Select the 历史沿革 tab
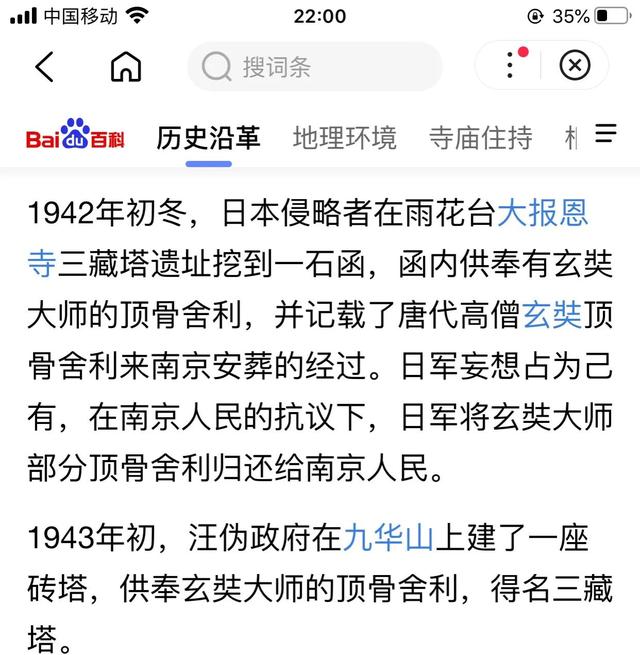This screenshot has height=655, width=640. (x=208, y=137)
